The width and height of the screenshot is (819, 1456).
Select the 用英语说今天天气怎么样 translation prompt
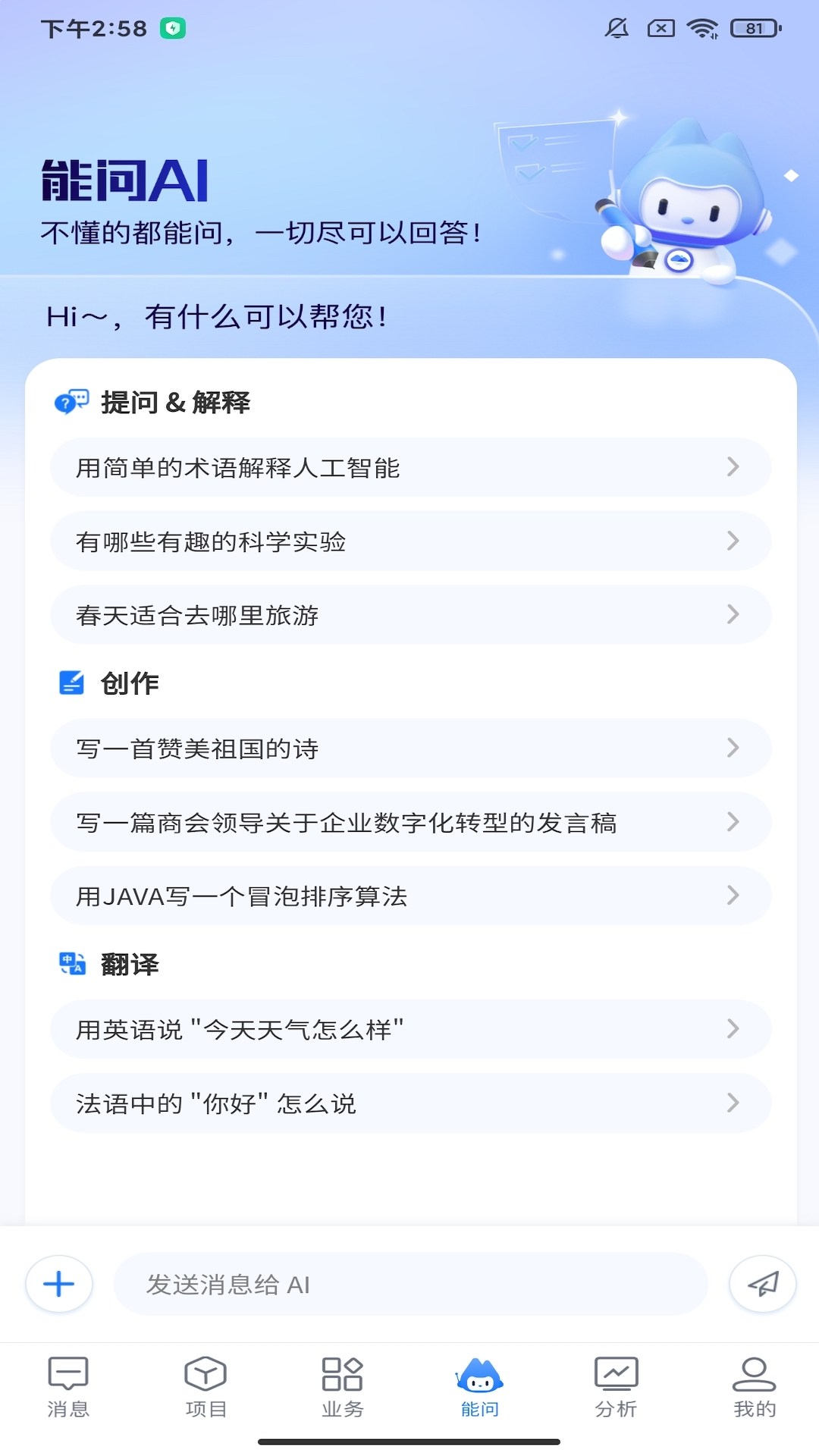[409, 1028]
